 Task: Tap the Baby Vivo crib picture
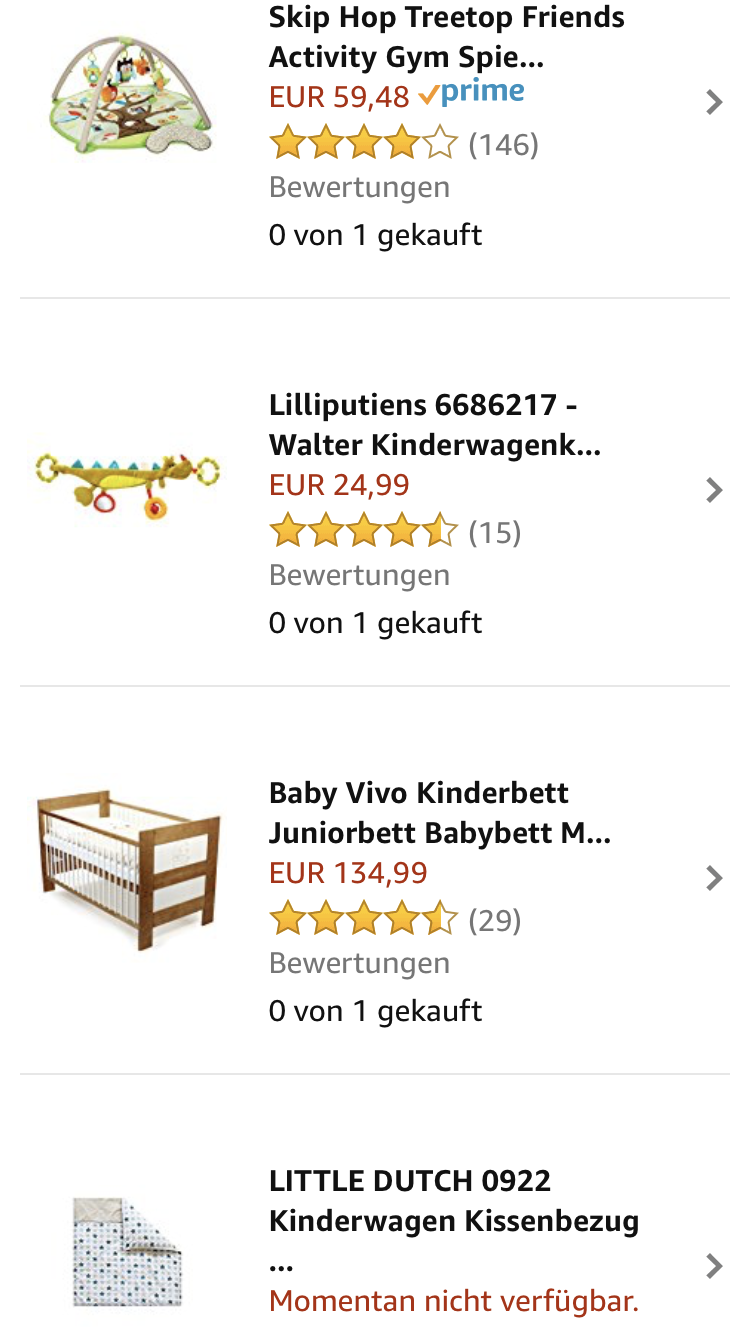pyautogui.click(x=128, y=869)
